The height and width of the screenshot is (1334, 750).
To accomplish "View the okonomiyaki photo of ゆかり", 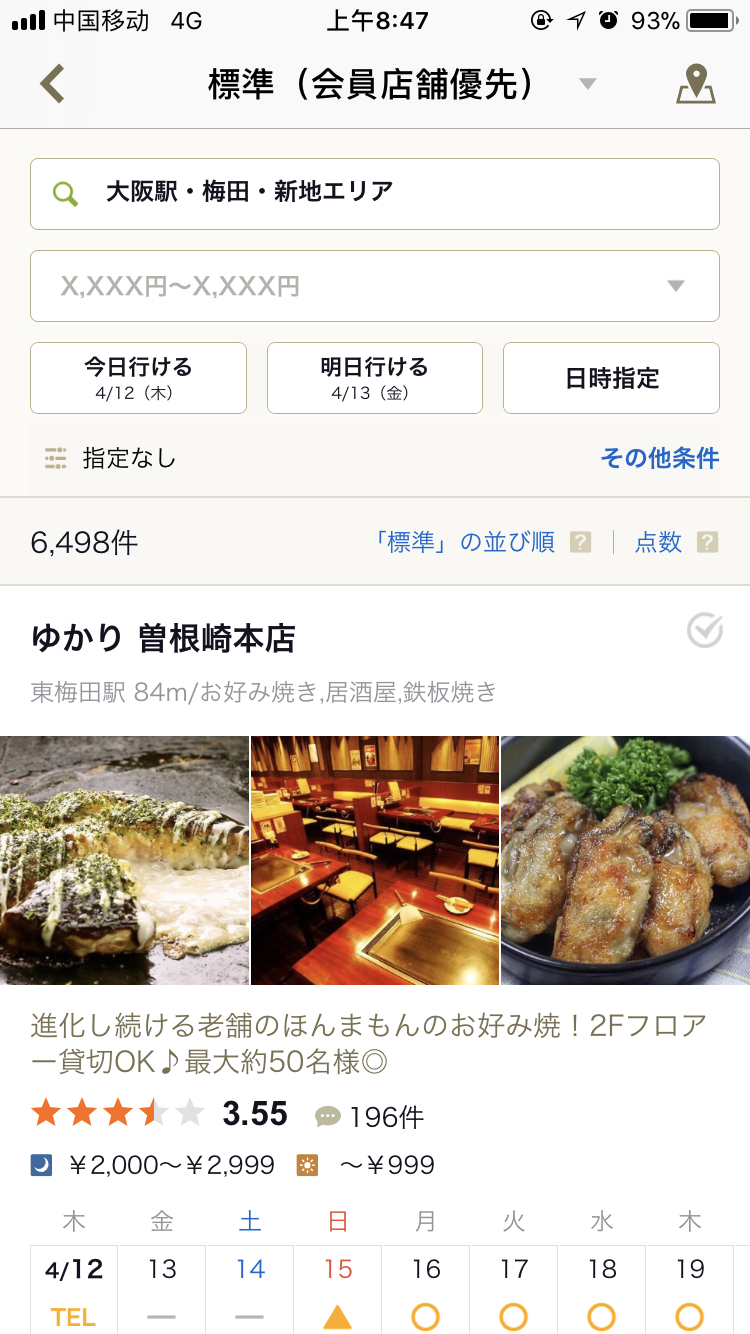I will tap(124, 860).
